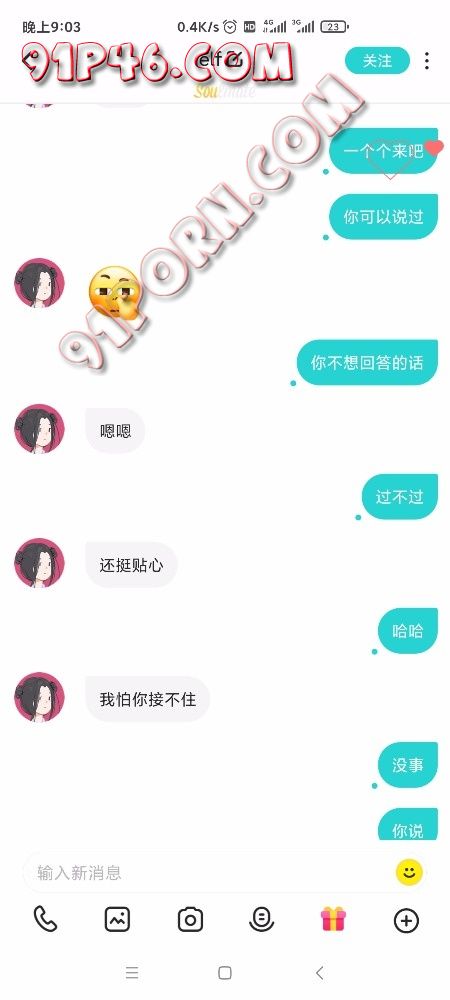
Task: Open the camera to take a photo
Action: click(190, 920)
